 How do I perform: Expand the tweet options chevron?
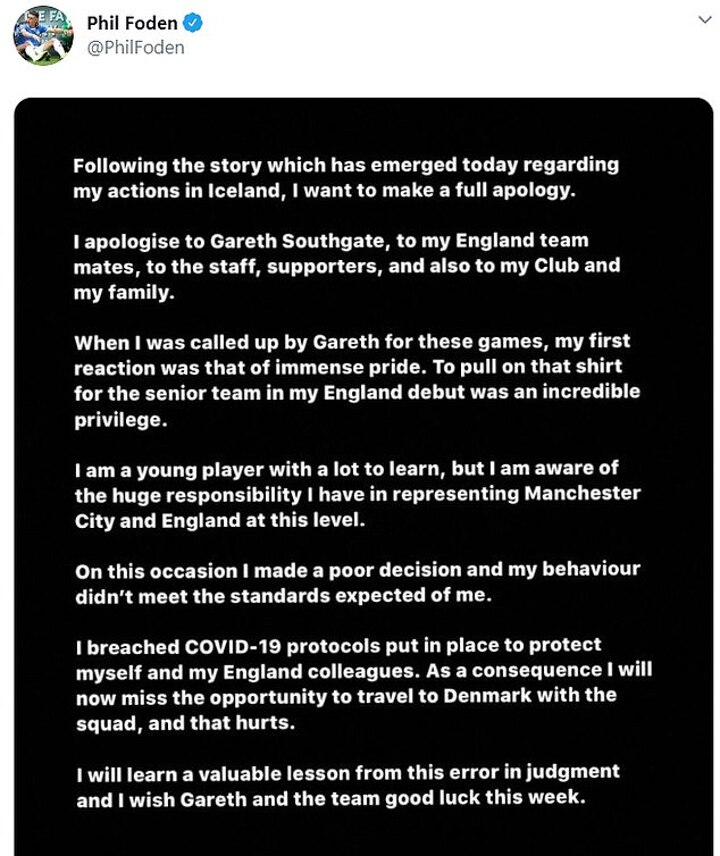click(x=700, y=19)
